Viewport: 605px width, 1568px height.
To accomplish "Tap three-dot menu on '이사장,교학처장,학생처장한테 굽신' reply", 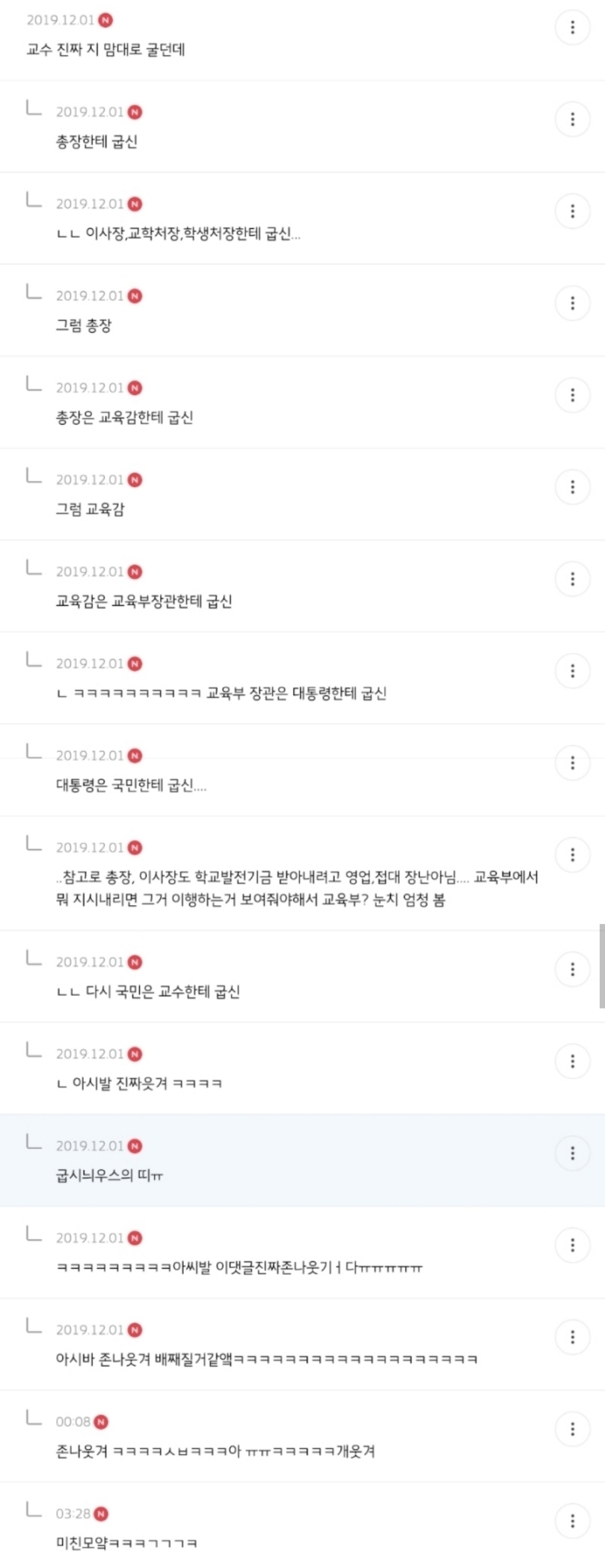I will [x=572, y=212].
